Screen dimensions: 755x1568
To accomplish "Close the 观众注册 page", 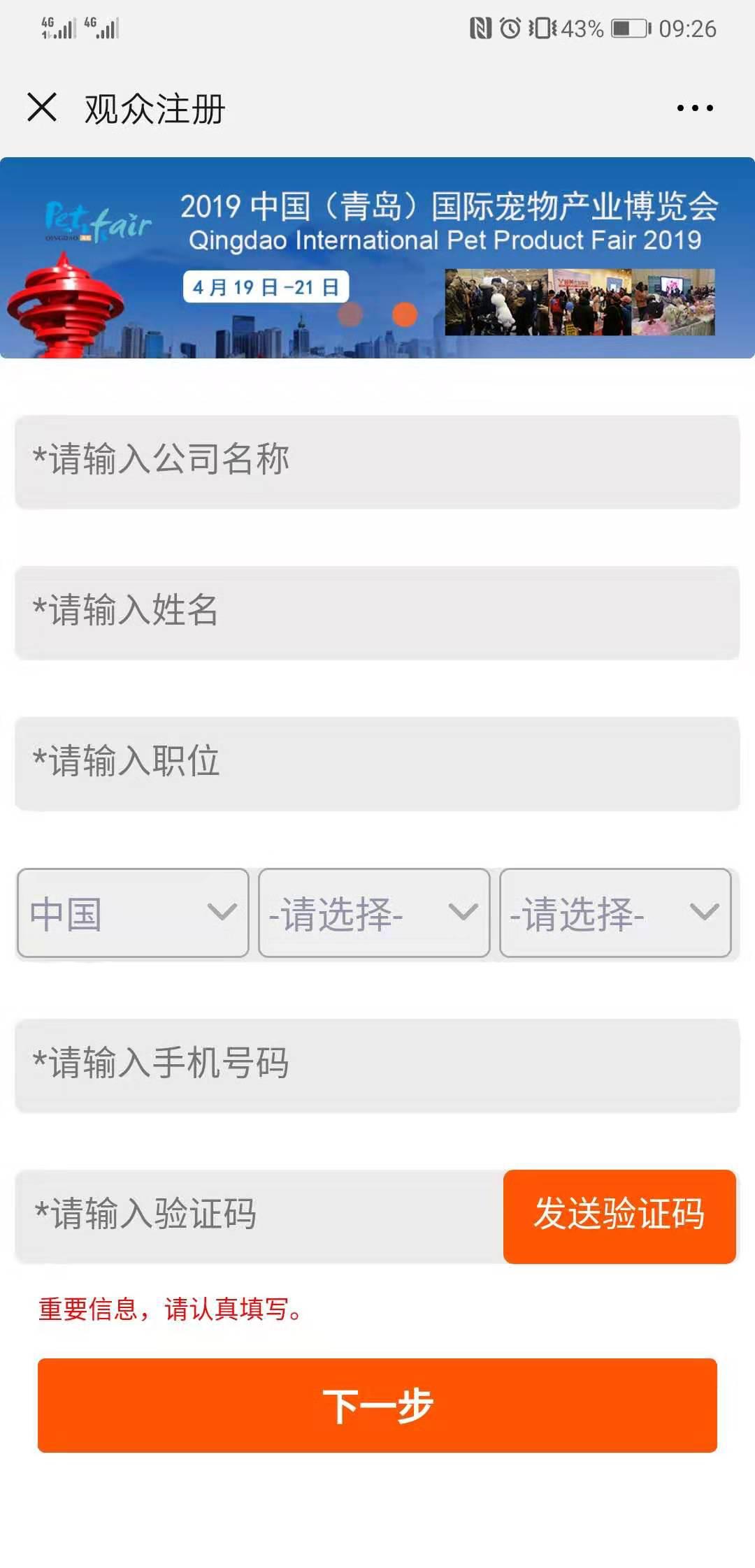I will 42,108.
